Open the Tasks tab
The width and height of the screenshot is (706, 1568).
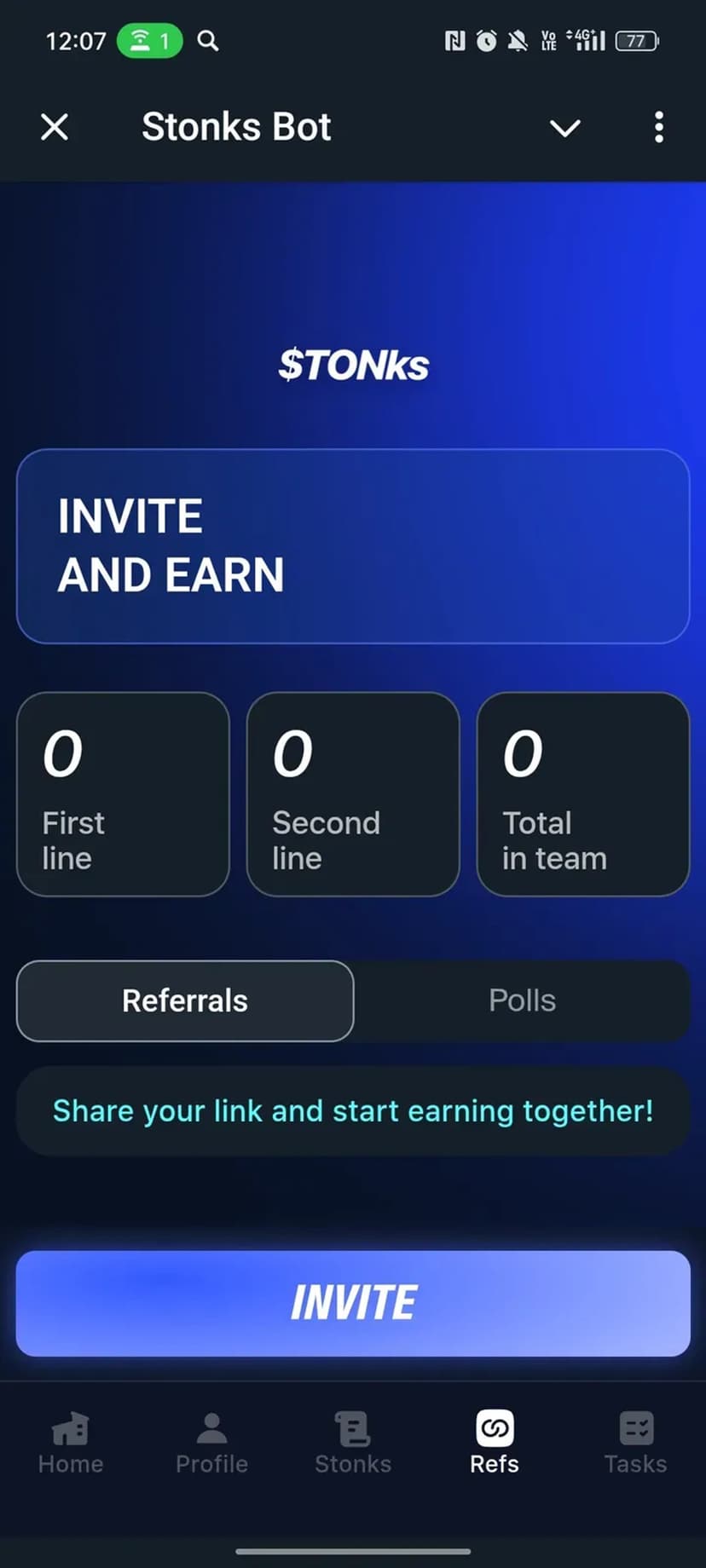point(635,1444)
